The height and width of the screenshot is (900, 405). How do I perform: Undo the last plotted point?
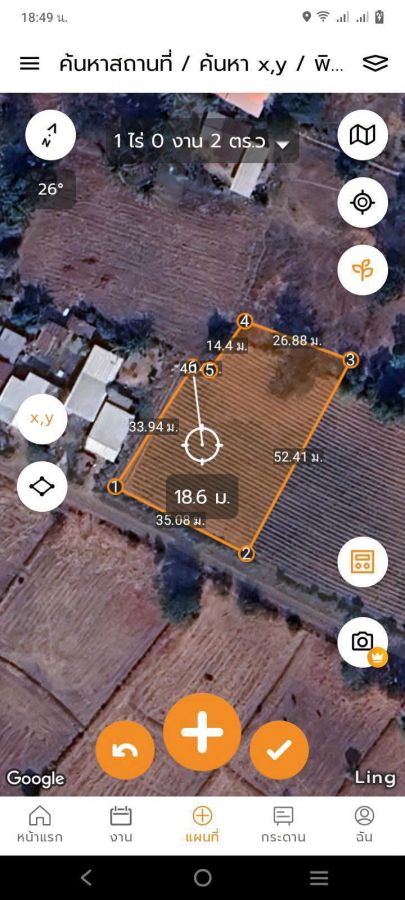pos(125,750)
